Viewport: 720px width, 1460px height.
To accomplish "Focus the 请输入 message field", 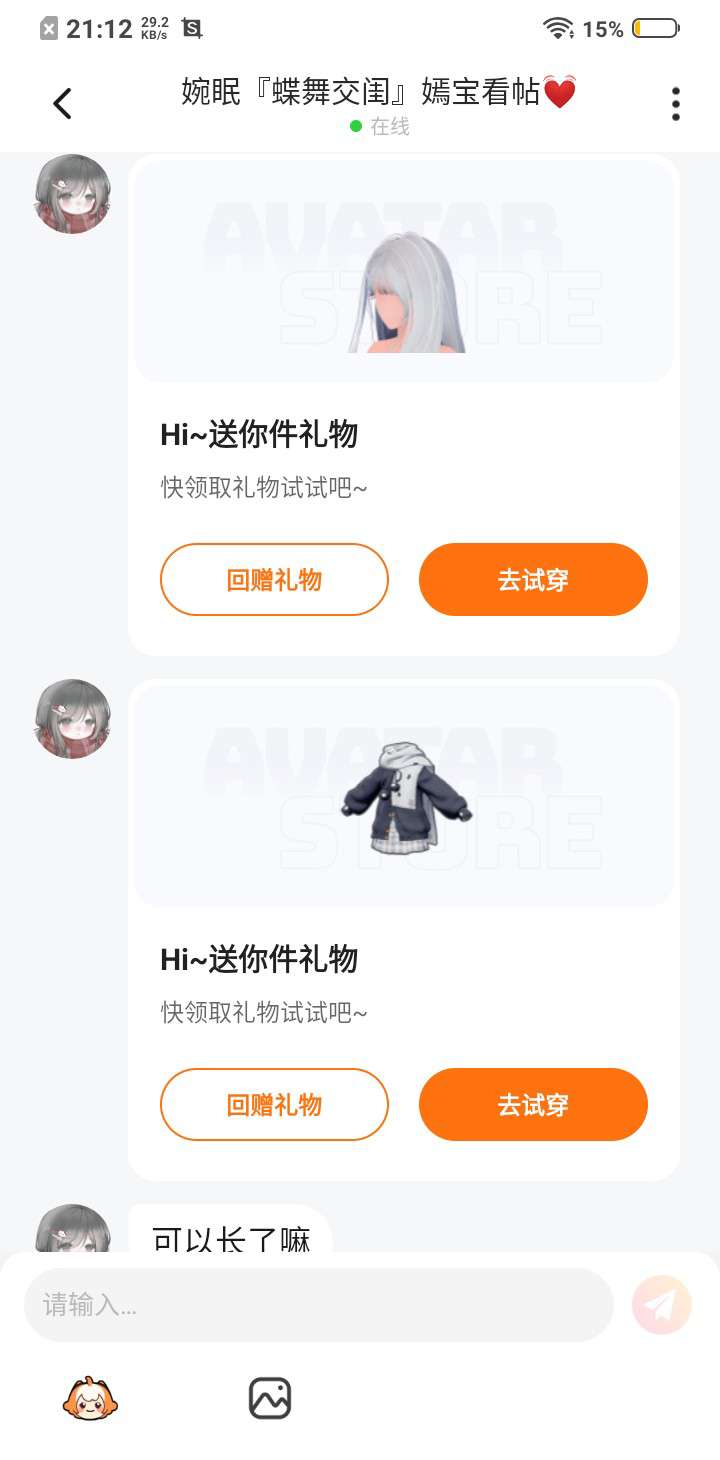I will [x=318, y=1305].
